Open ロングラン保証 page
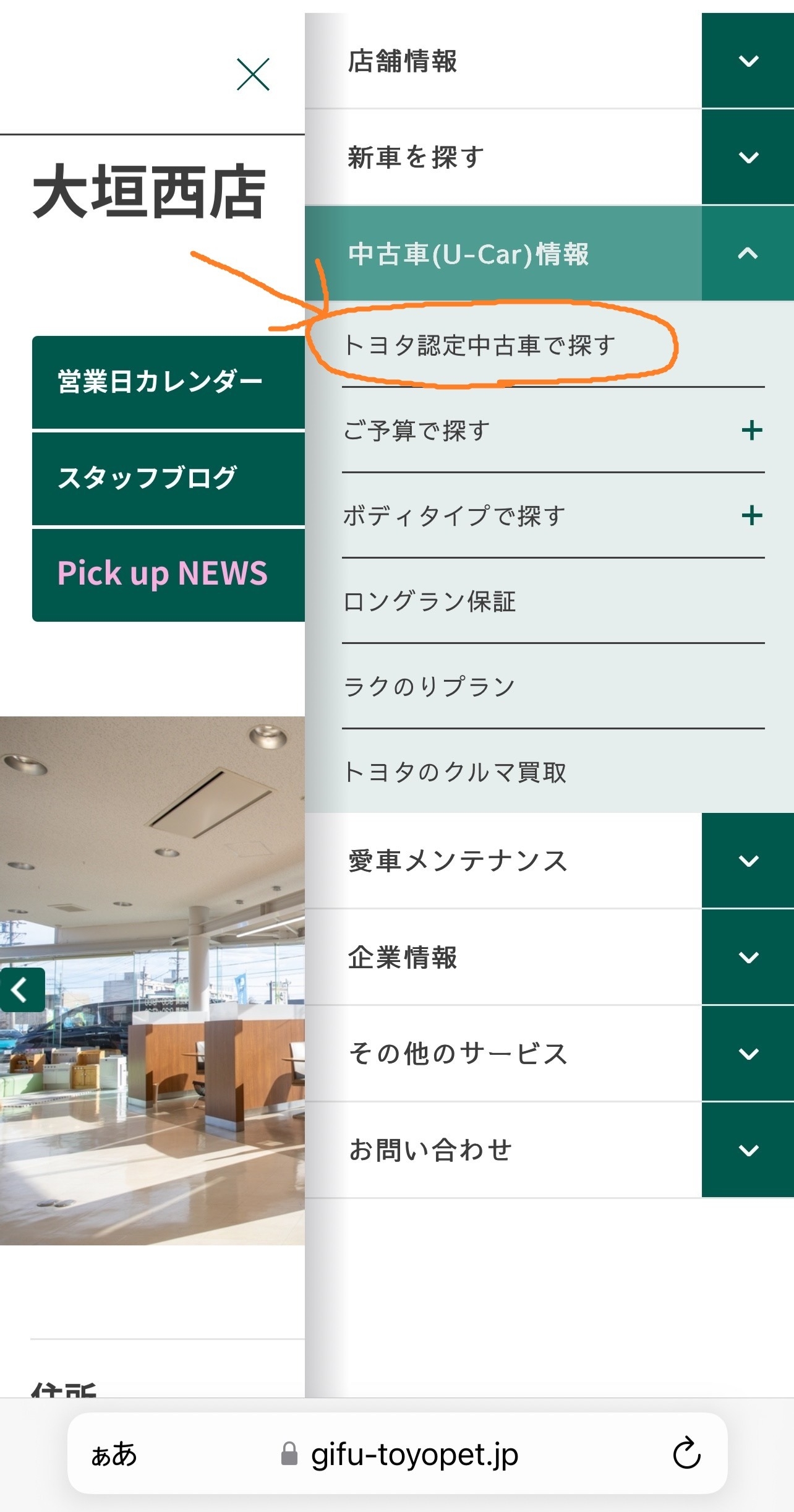The width and height of the screenshot is (794, 1512). click(x=430, y=601)
